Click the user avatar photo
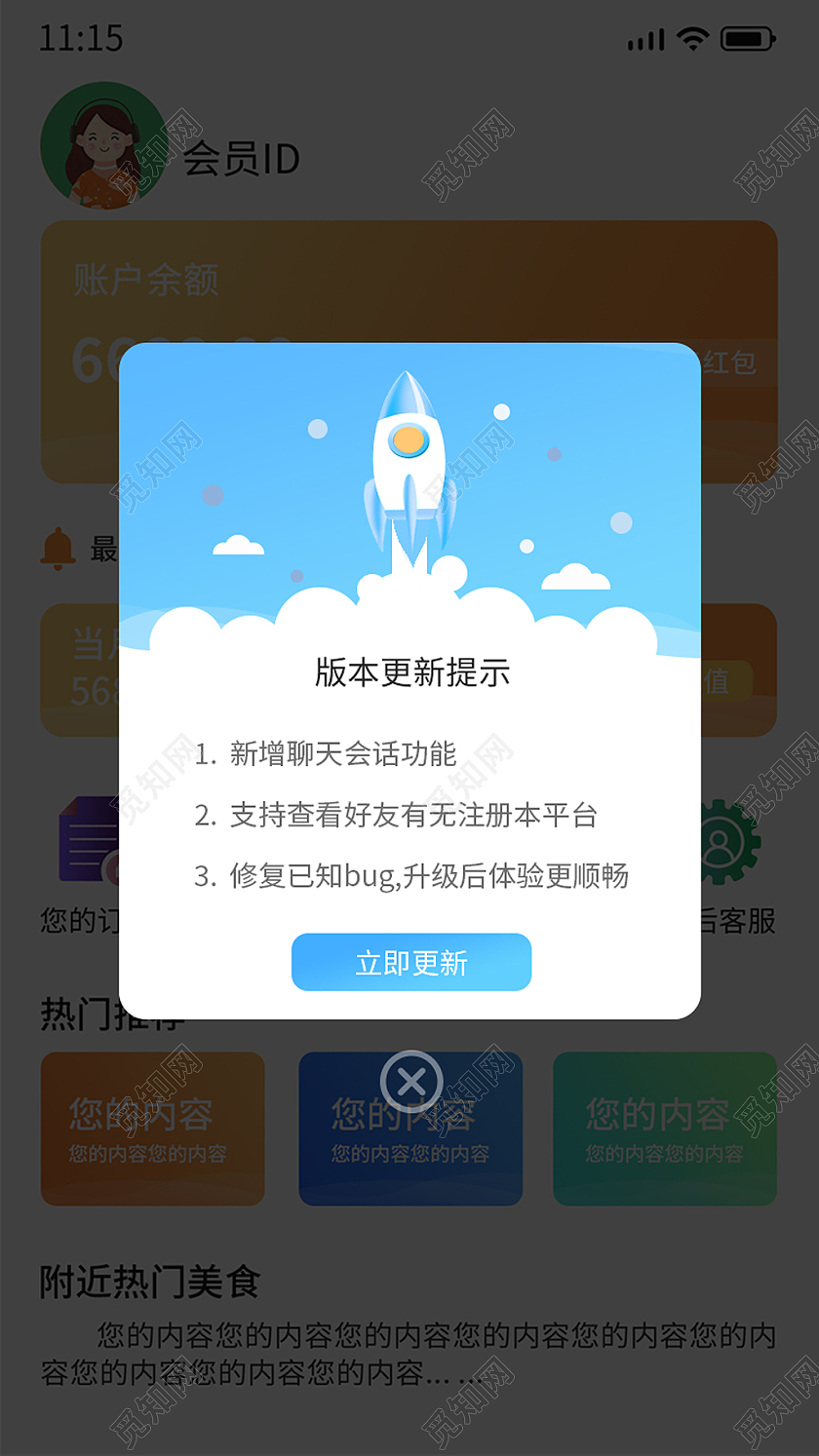Screen dimensions: 819x1456 pyautogui.click(x=102, y=143)
